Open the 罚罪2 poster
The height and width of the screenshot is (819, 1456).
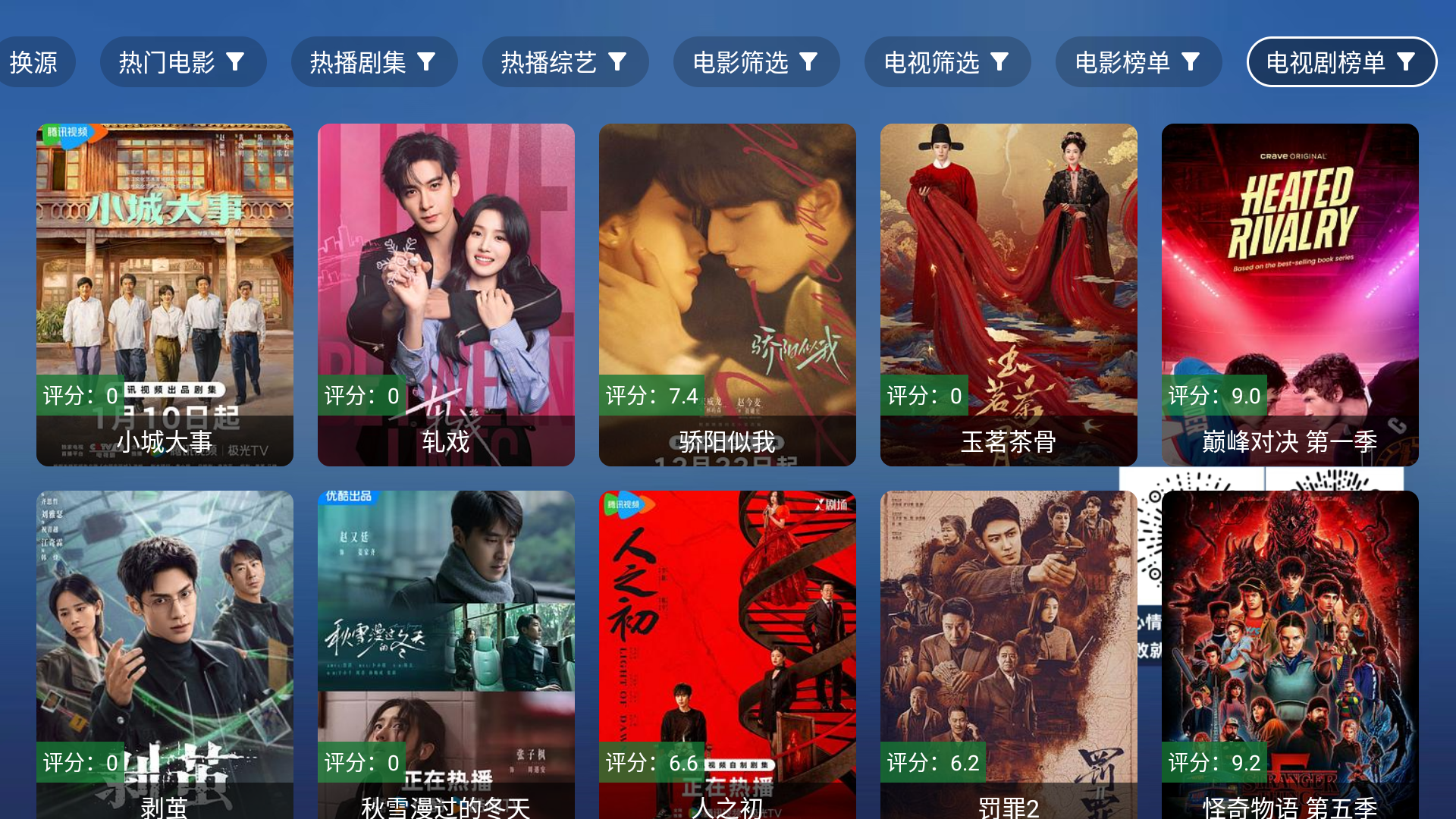coord(1009,654)
